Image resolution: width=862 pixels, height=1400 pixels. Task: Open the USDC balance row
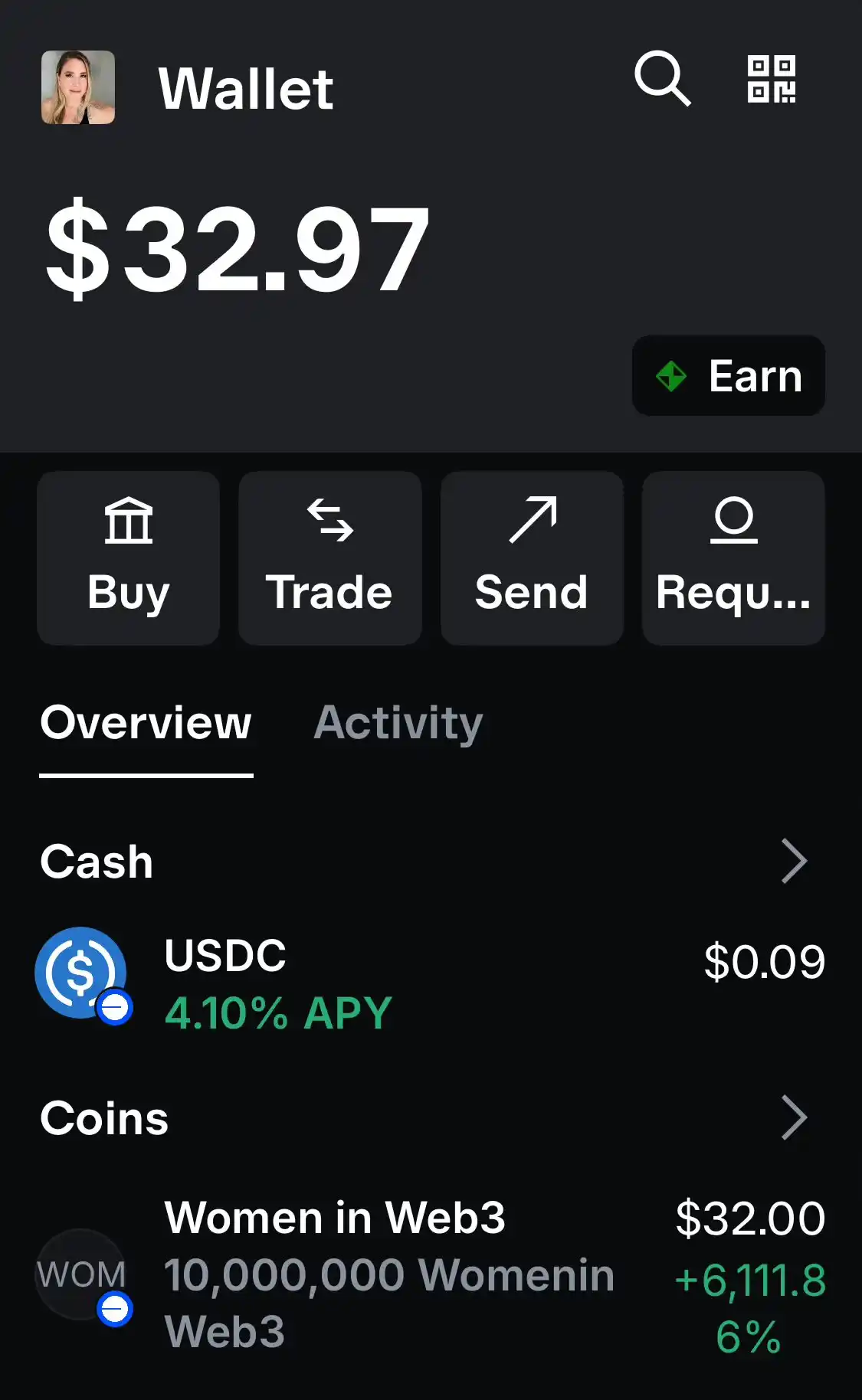pyautogui.click(x=429, y=984)
